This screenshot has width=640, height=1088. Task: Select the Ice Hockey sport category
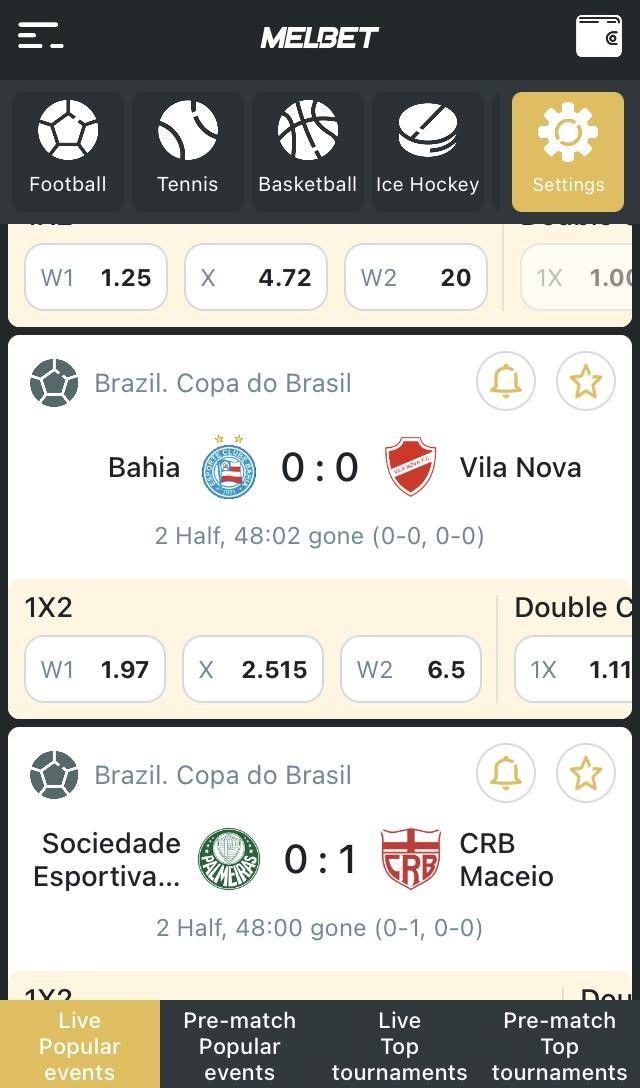pos(428,152)
